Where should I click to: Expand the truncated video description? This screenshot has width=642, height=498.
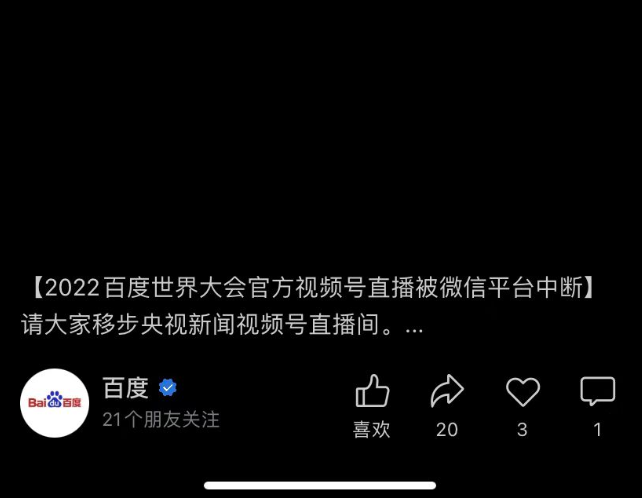coord(414,327)
